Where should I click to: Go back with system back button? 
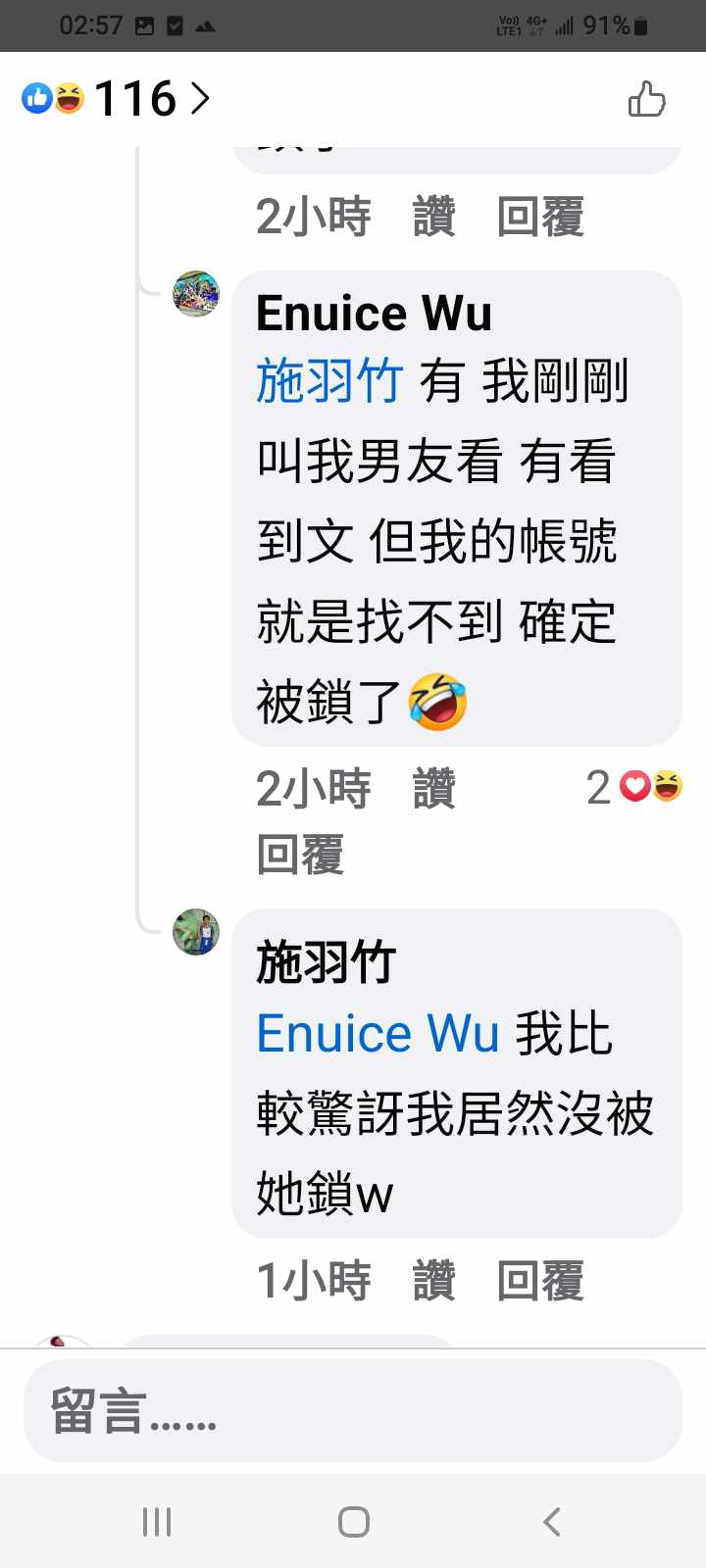tap(552, 1521)
